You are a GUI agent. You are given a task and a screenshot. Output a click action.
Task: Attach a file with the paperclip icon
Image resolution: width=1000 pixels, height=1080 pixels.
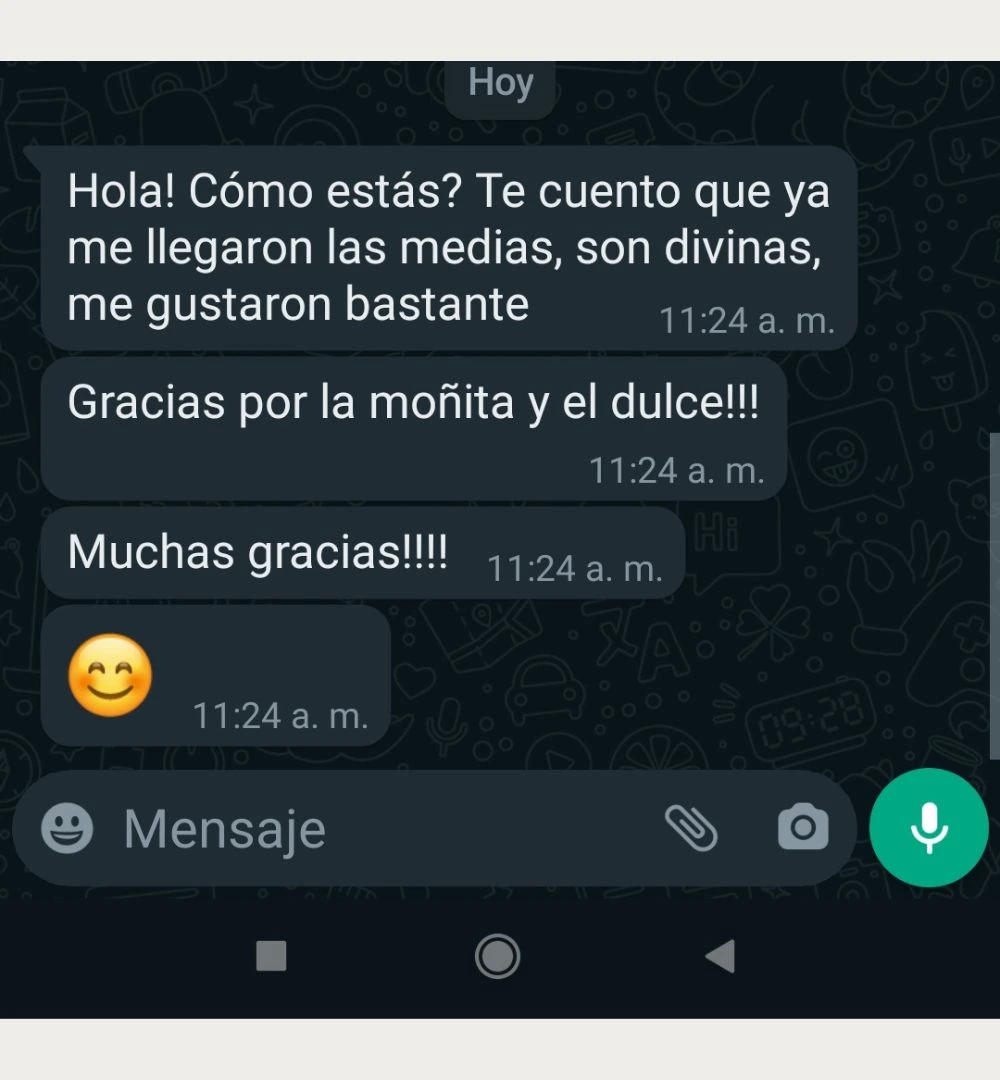tap(691, 828)
